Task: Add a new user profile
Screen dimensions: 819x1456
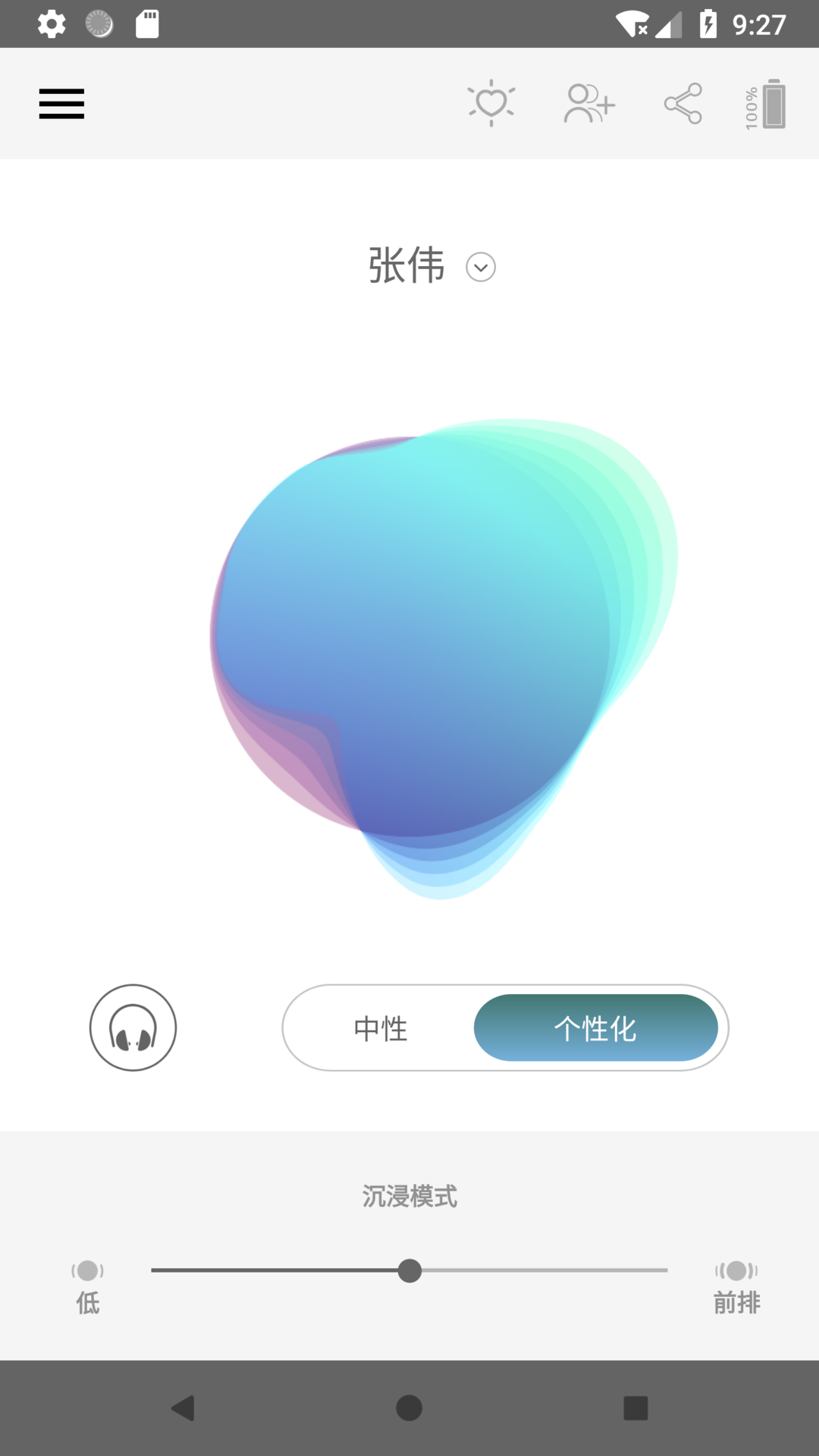Action: coord(588,103)
